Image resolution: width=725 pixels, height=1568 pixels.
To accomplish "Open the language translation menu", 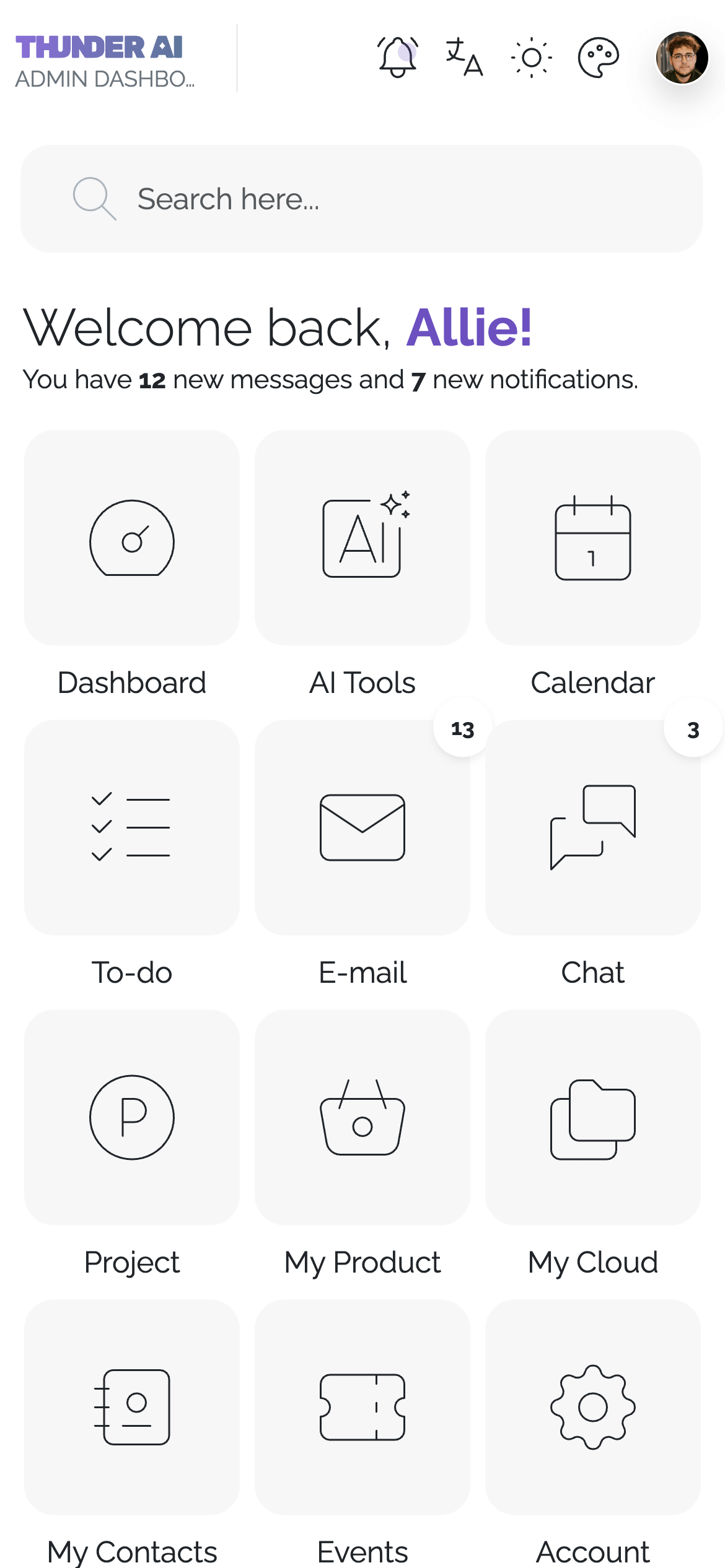I will (x=464, y=58).
